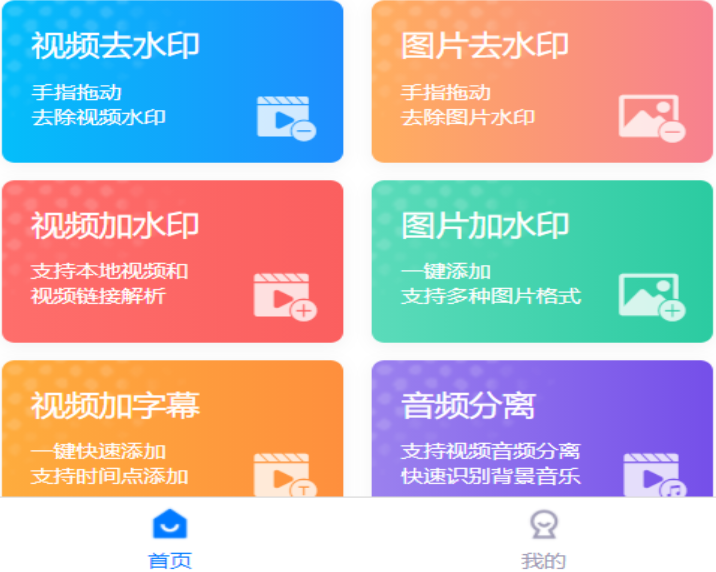Select the 视频加水印 feature card
Viewport: 716px width, 572px height.
point(172,262)
